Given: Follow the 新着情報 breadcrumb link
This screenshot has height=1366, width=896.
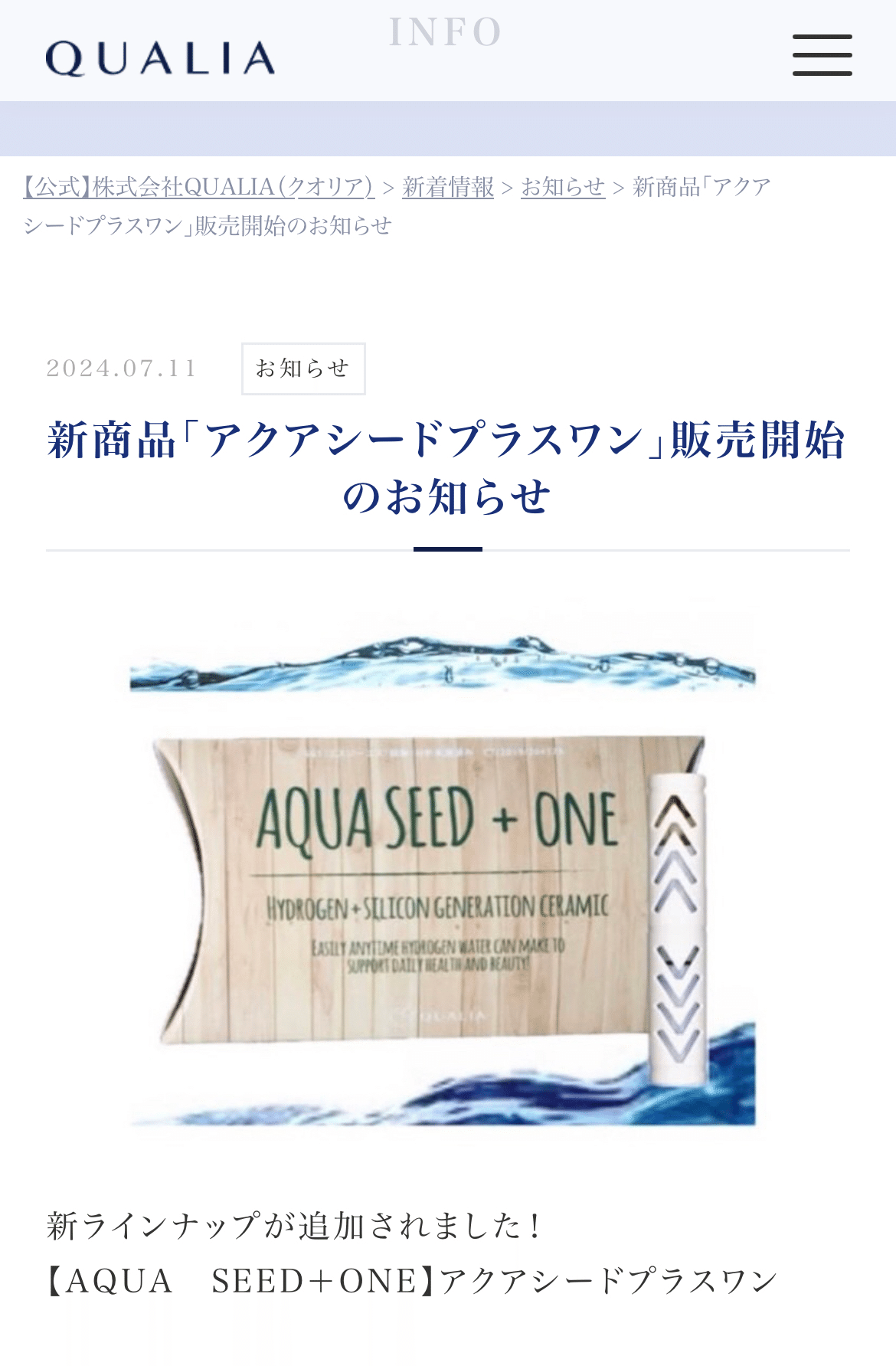Looking at the screenshot, I should point(447,186).
